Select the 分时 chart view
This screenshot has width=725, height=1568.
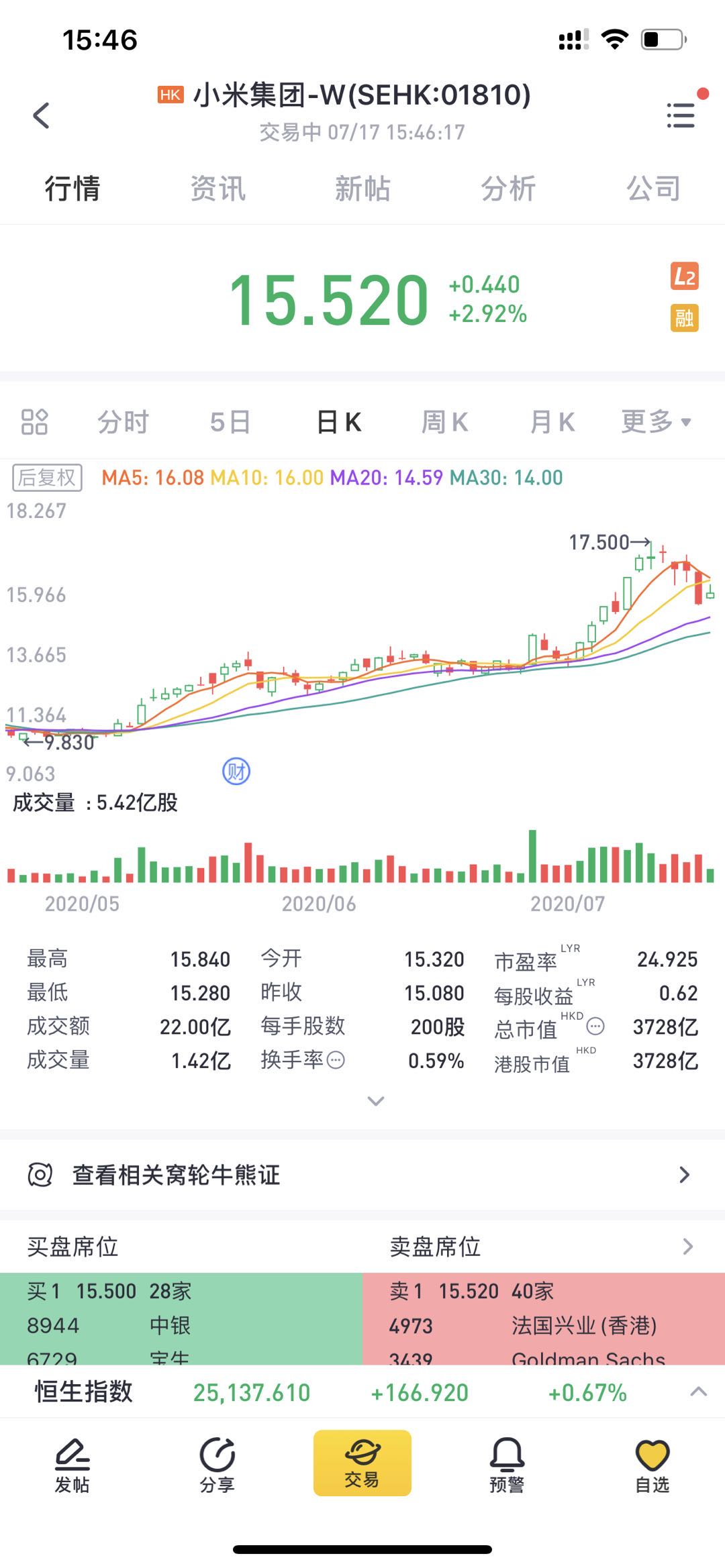(x=123, y=422)
